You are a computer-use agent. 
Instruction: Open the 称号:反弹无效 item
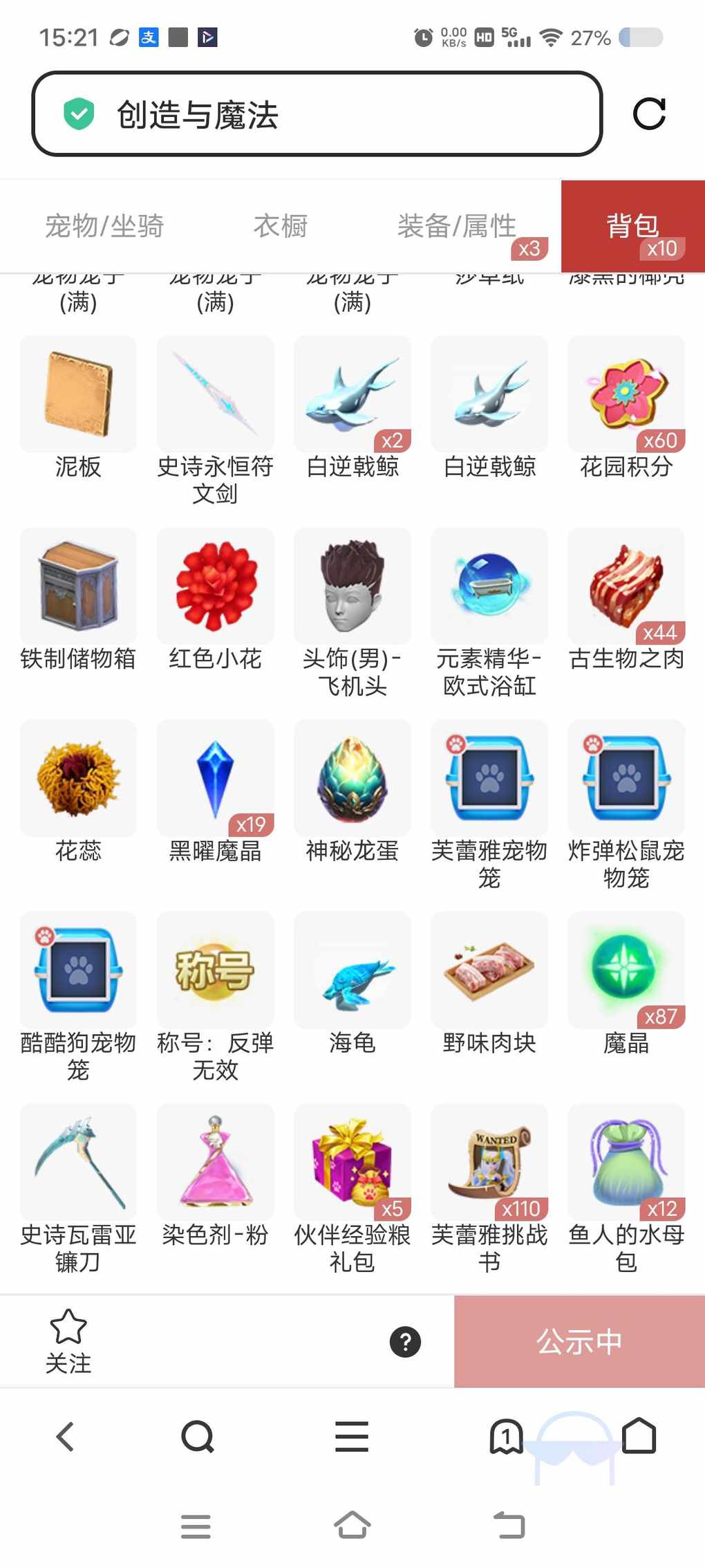click(x=215, y=970)
